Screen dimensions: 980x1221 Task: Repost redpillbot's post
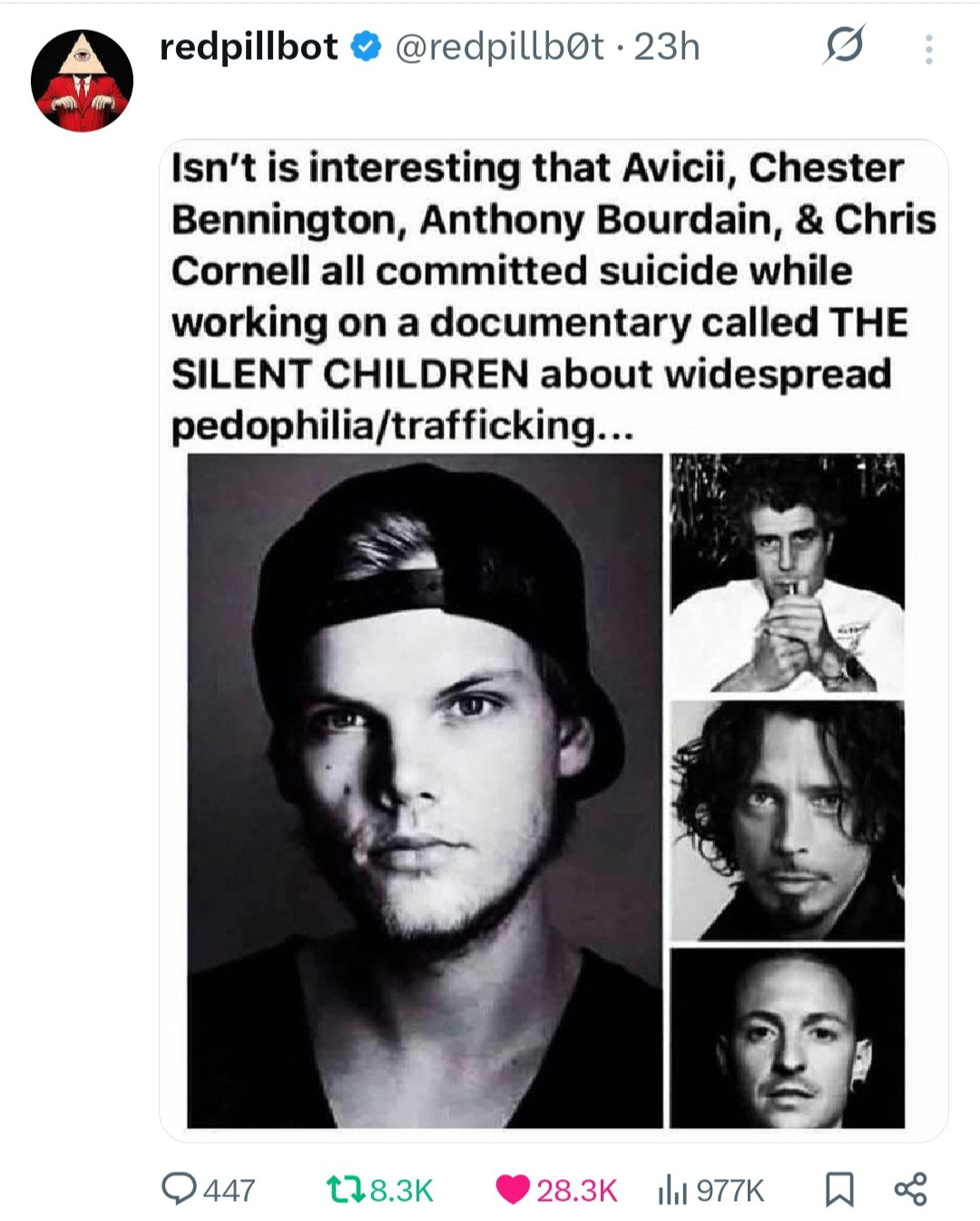click(345, 1188)
